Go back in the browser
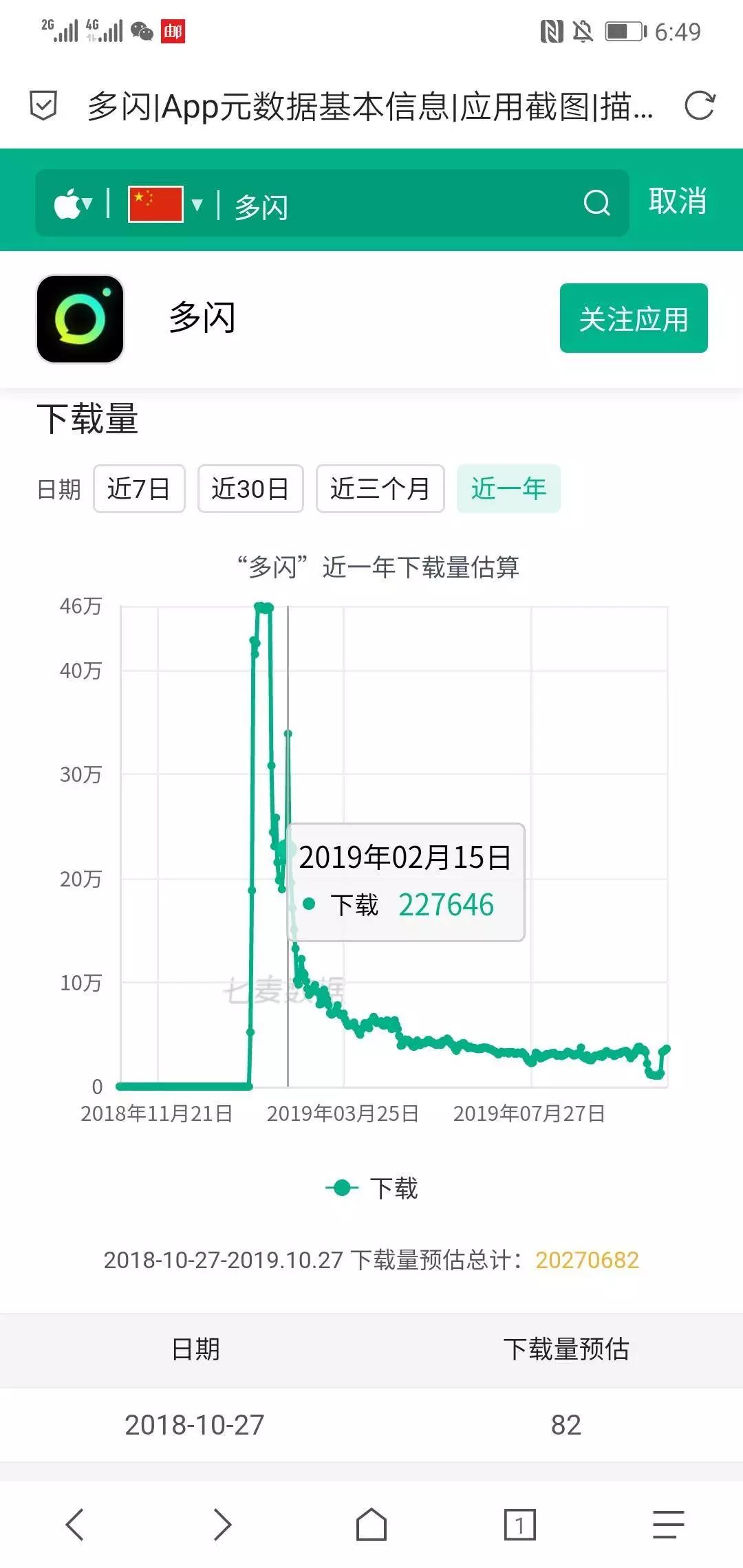The height and width of the screenshot is (1568, 743). pos(74,1525)
